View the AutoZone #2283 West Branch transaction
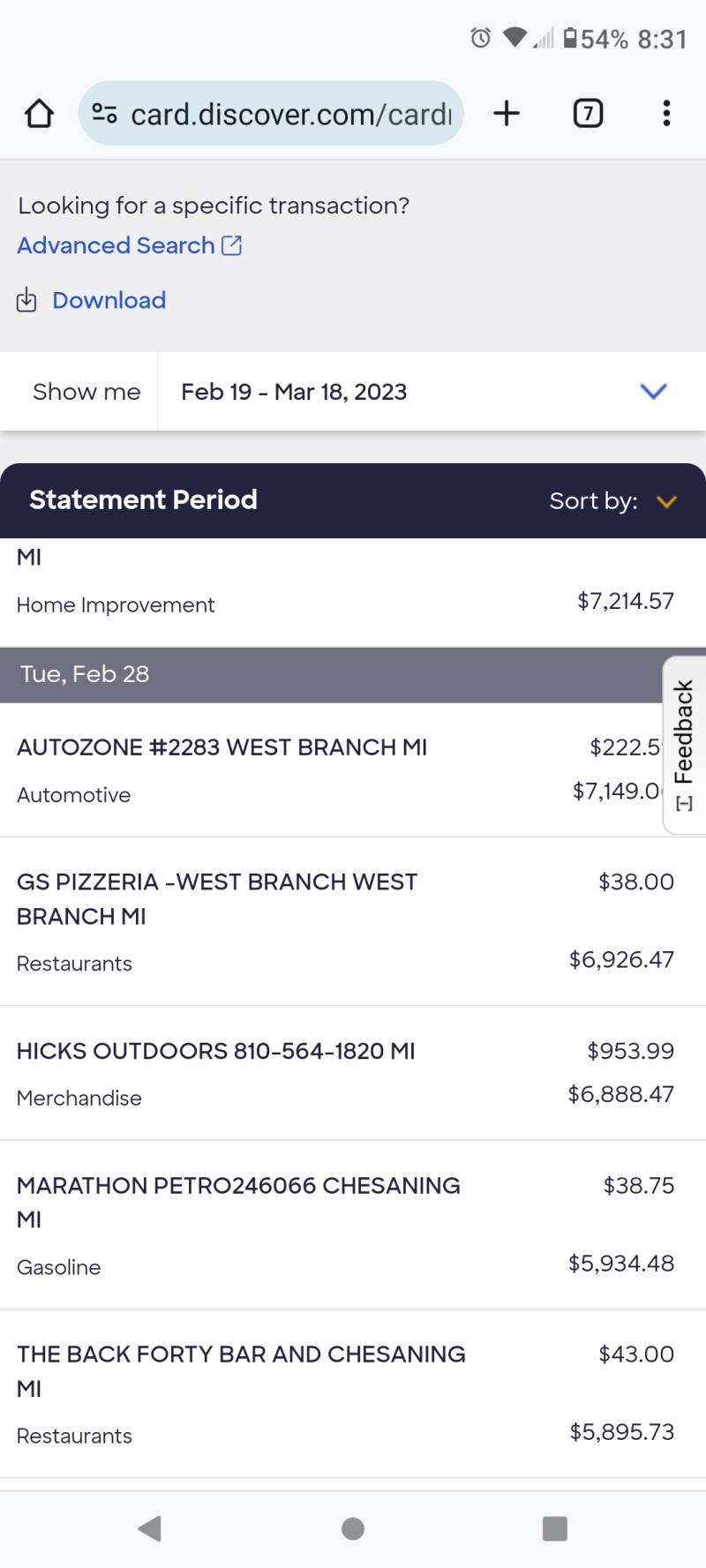The height and width of the screenshot is (1568, 706). 353,770
